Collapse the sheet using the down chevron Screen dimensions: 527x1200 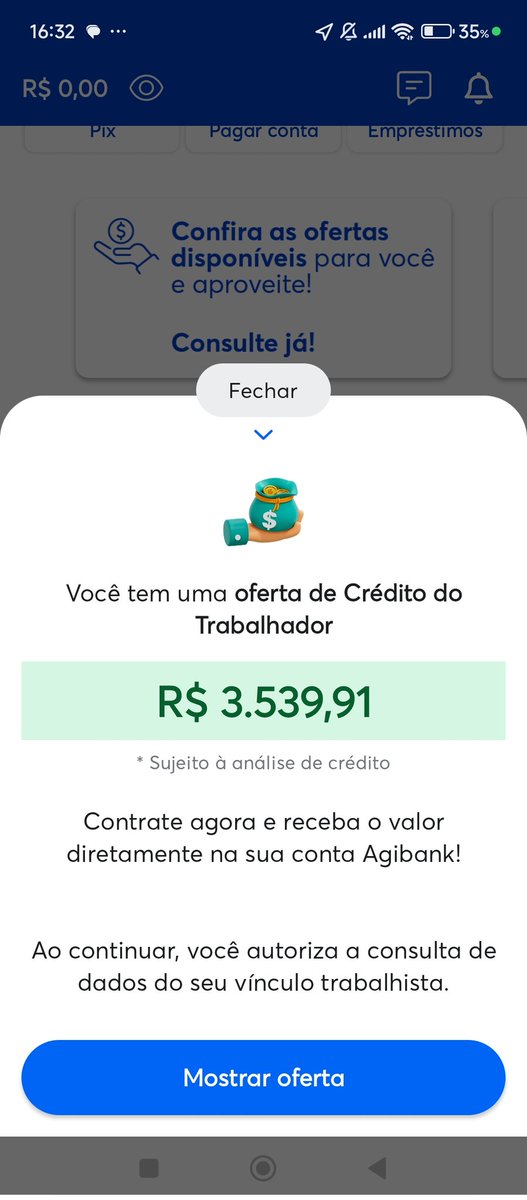point(263,434)
